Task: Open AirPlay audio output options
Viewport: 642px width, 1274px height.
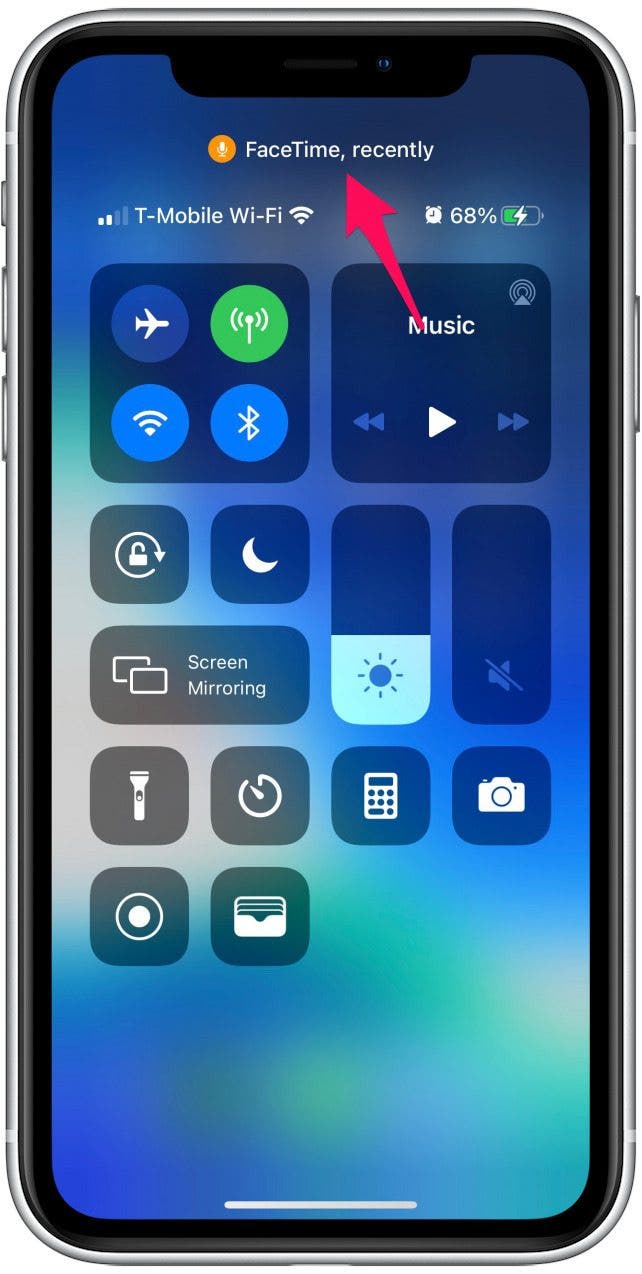Action: [521, 292]
